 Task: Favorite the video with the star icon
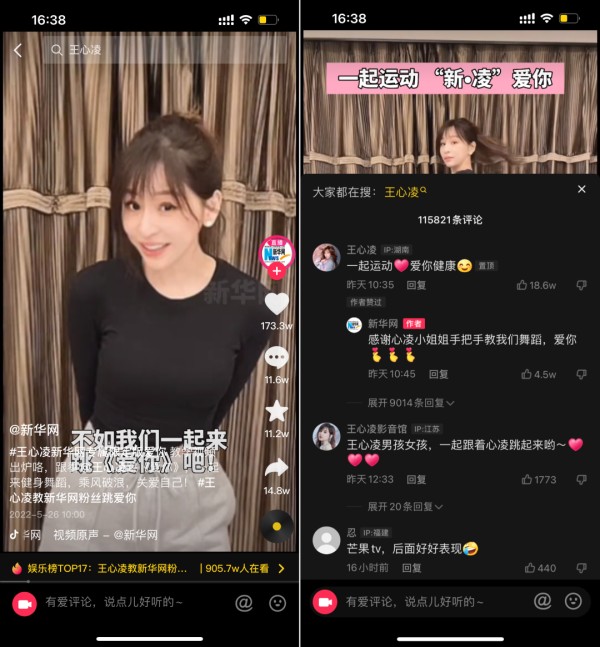277,411
